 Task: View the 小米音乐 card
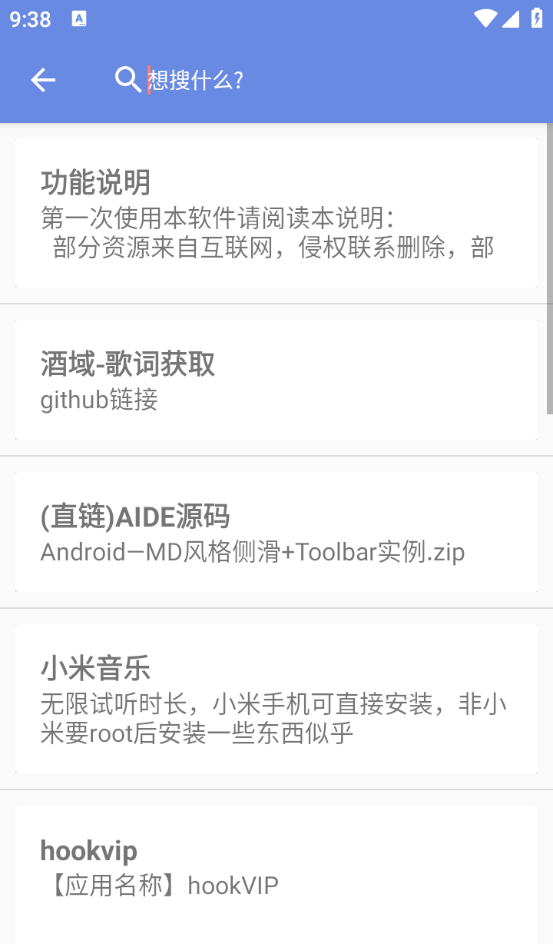(x=276, y=699)
